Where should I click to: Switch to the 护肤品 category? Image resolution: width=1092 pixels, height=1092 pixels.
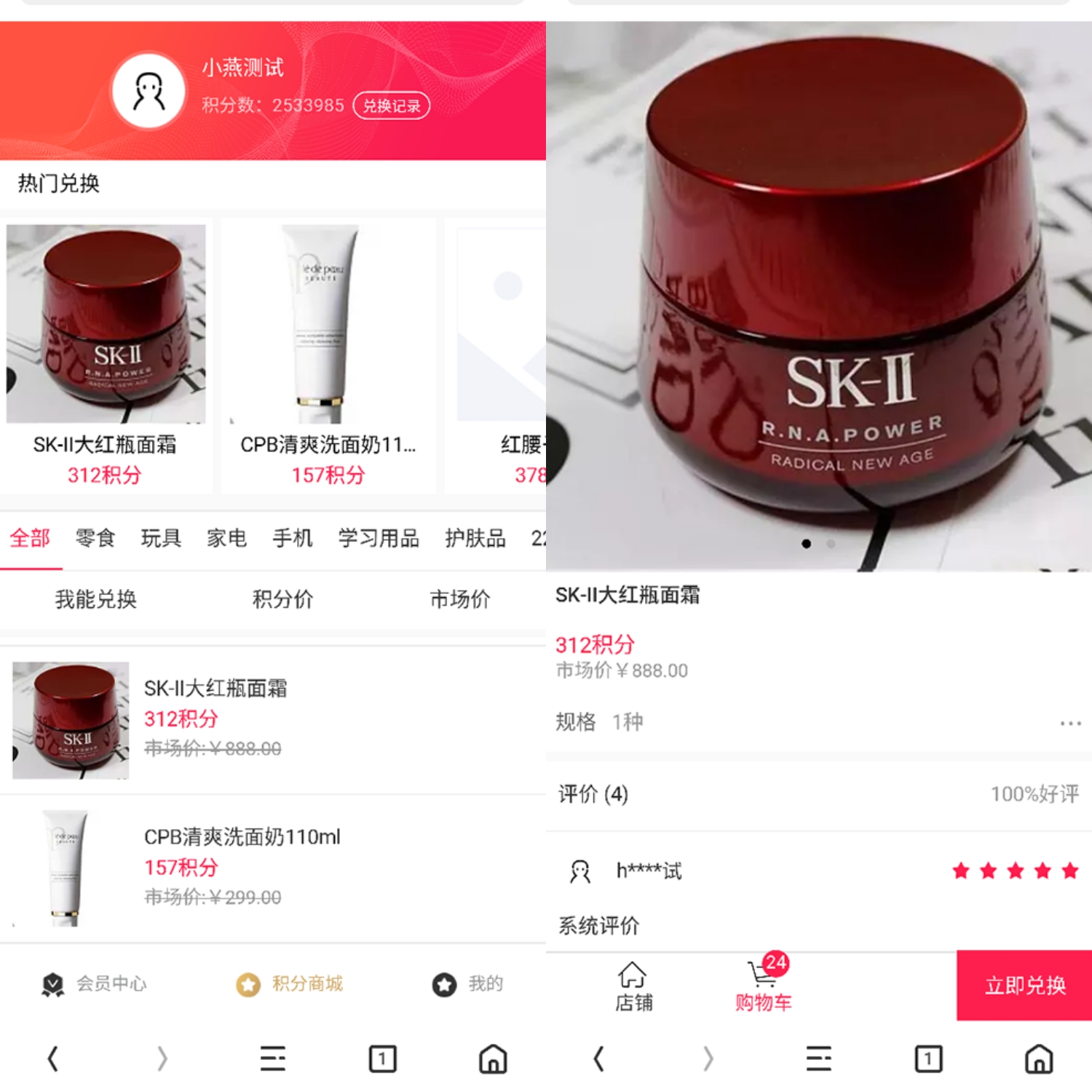point(475,538)
